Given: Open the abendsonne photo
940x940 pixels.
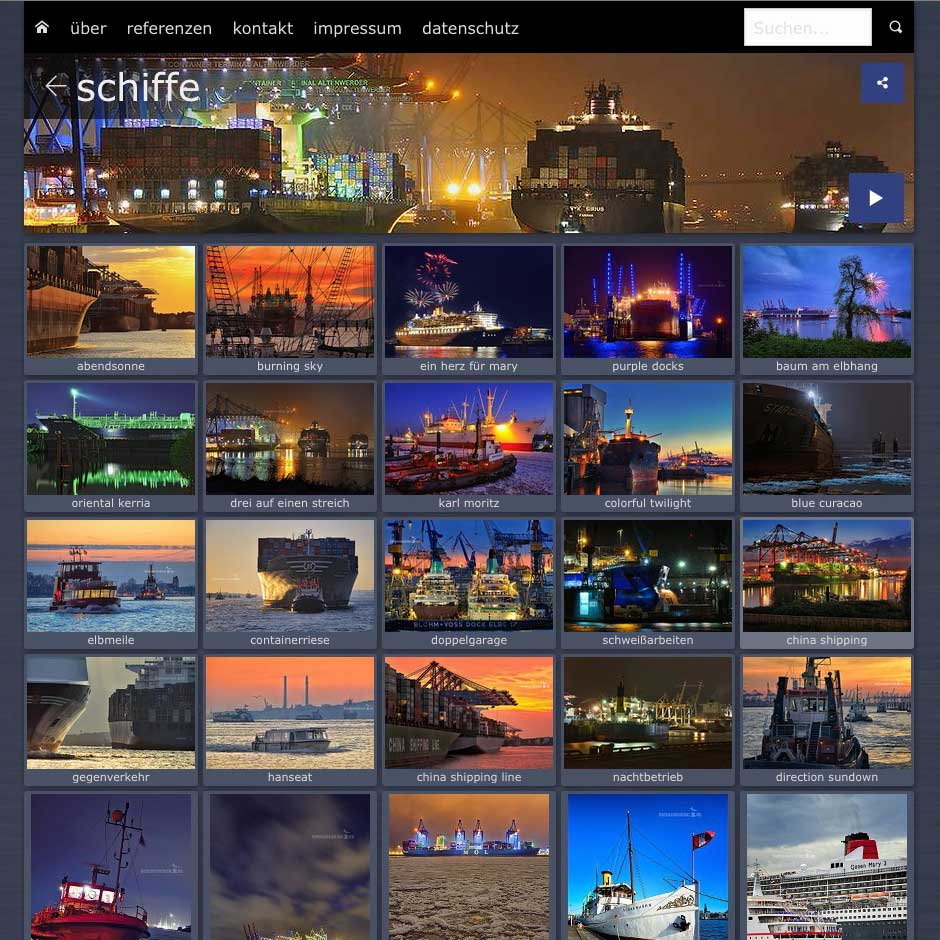Looking at the screenshot, I should tap(111, 302).
